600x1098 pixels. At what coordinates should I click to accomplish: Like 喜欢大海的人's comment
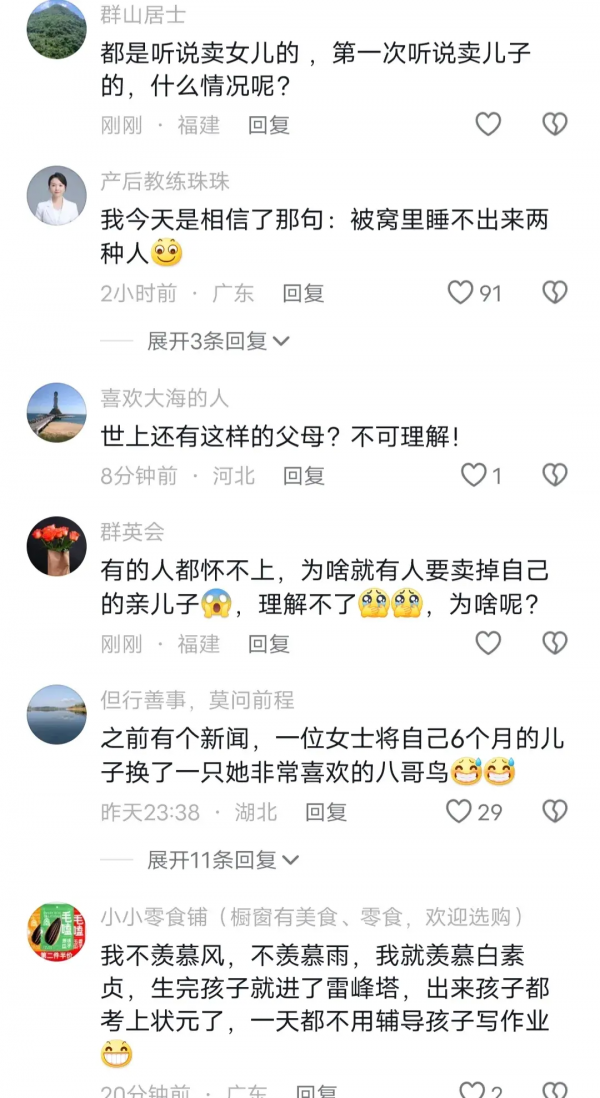(473, 475)
